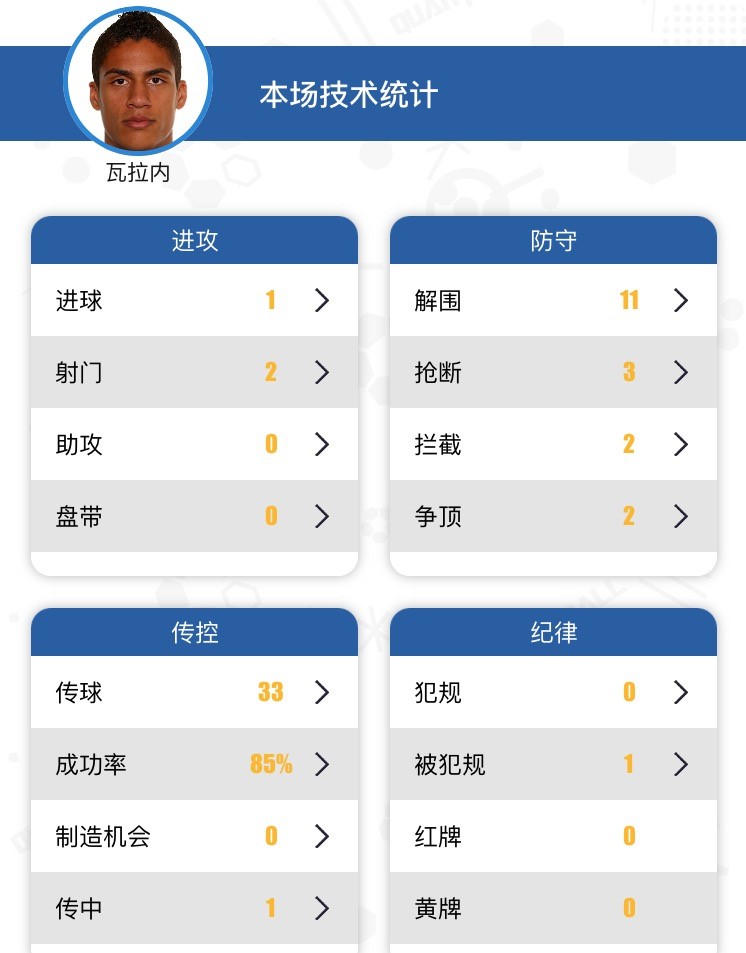Screen dimensions: 746x953
Task: Select the 防守 panel header
Action: [x=553, y=240]
